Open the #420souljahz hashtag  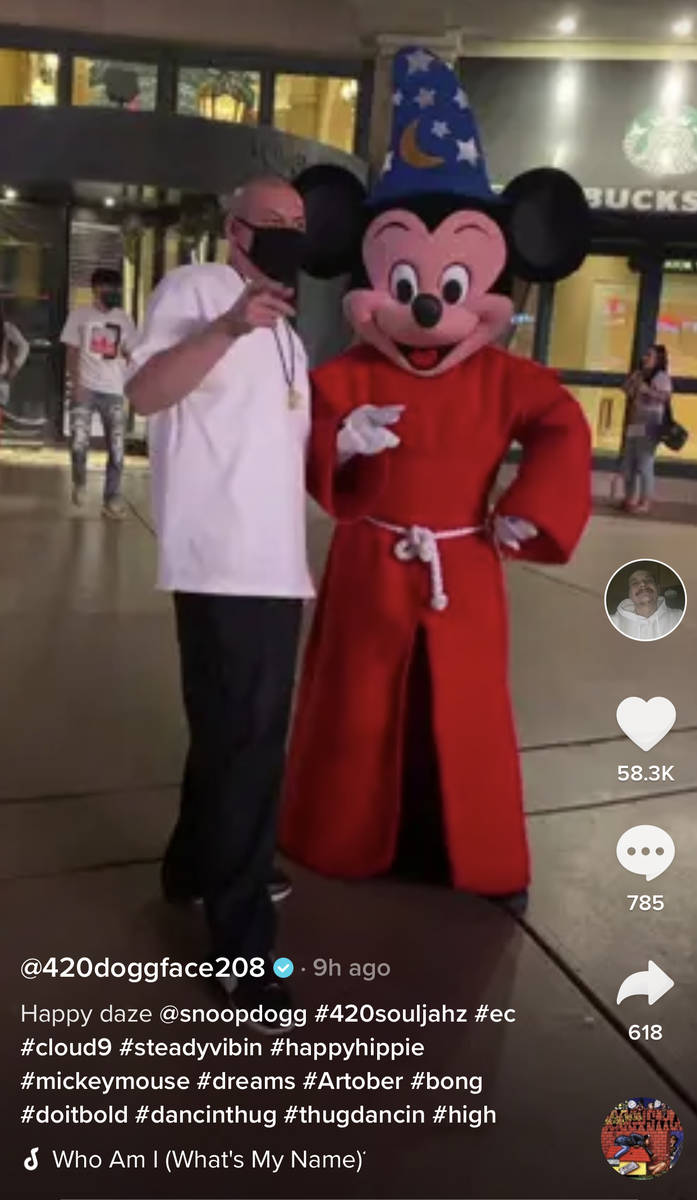tap(391, 1014)
